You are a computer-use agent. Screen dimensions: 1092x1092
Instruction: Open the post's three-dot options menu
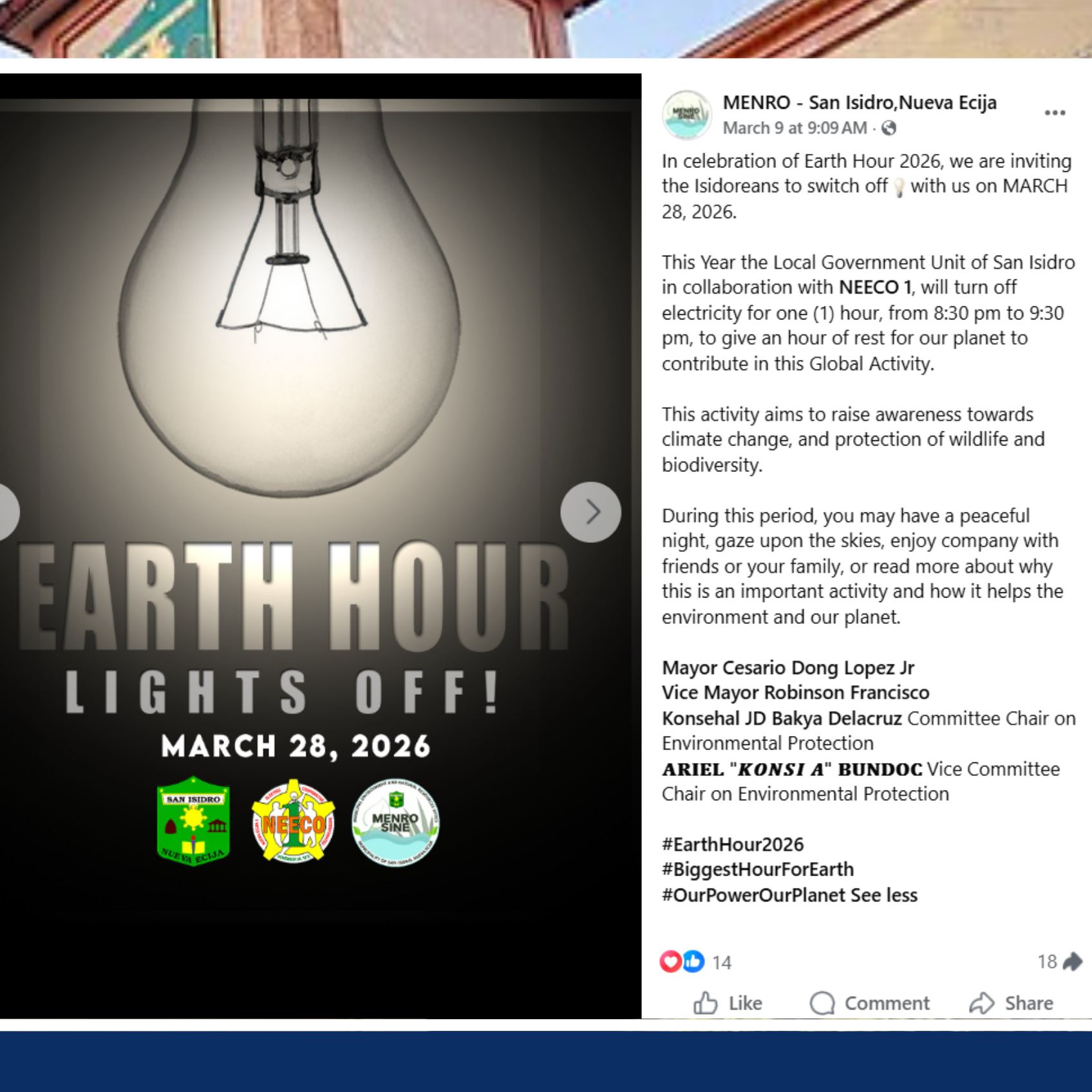1054,113
